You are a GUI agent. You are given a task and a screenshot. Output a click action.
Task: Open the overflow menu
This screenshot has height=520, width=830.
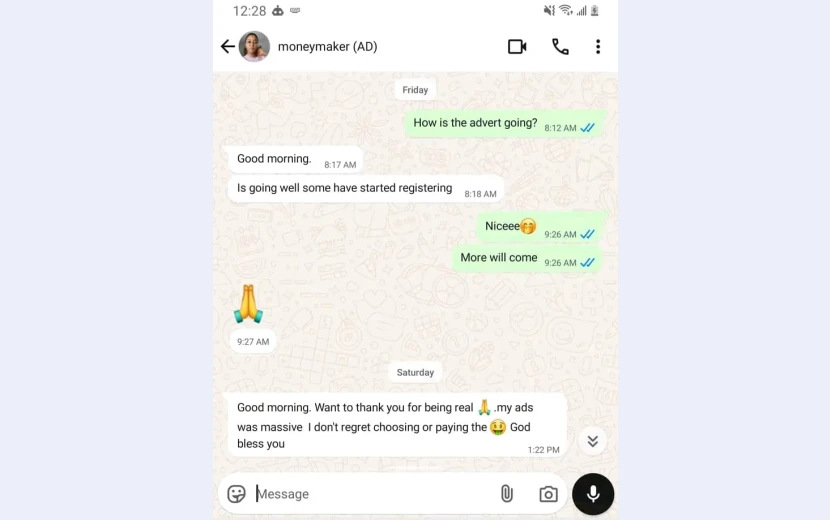[x=598, y=47]
